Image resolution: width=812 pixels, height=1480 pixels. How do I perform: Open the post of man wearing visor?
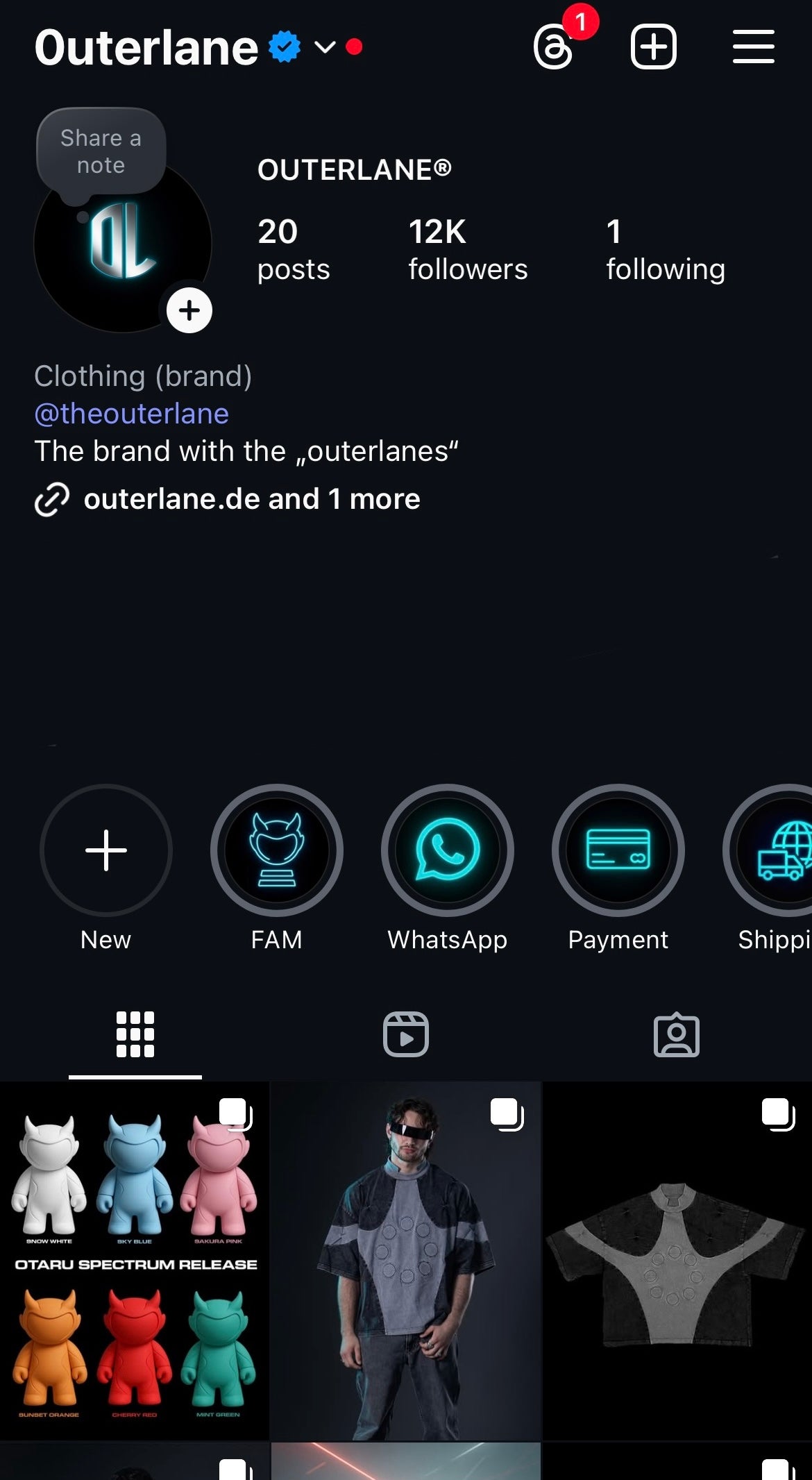[405, 1260]
